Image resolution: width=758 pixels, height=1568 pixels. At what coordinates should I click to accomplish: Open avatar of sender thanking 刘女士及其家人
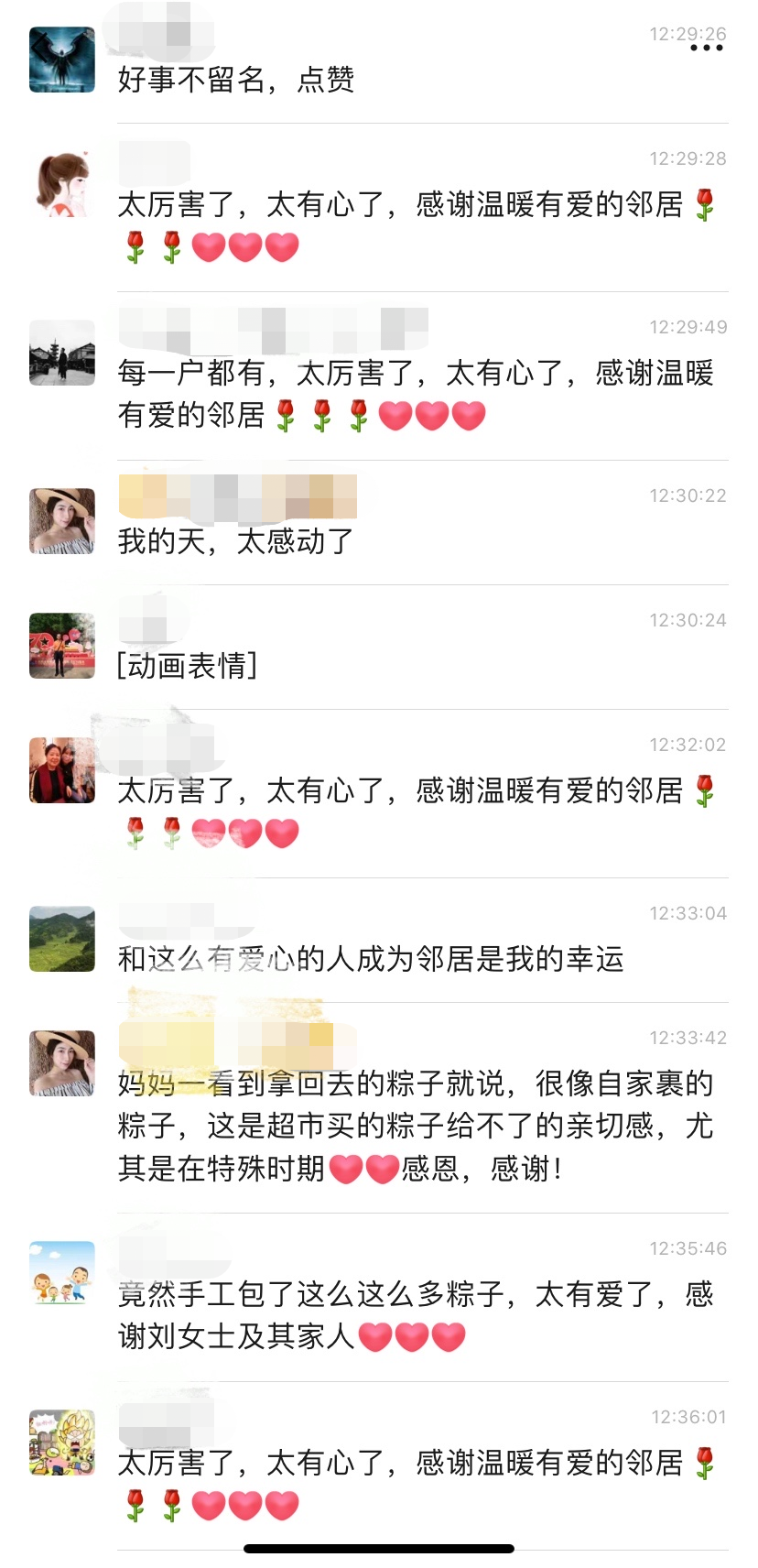[62, 1273]
